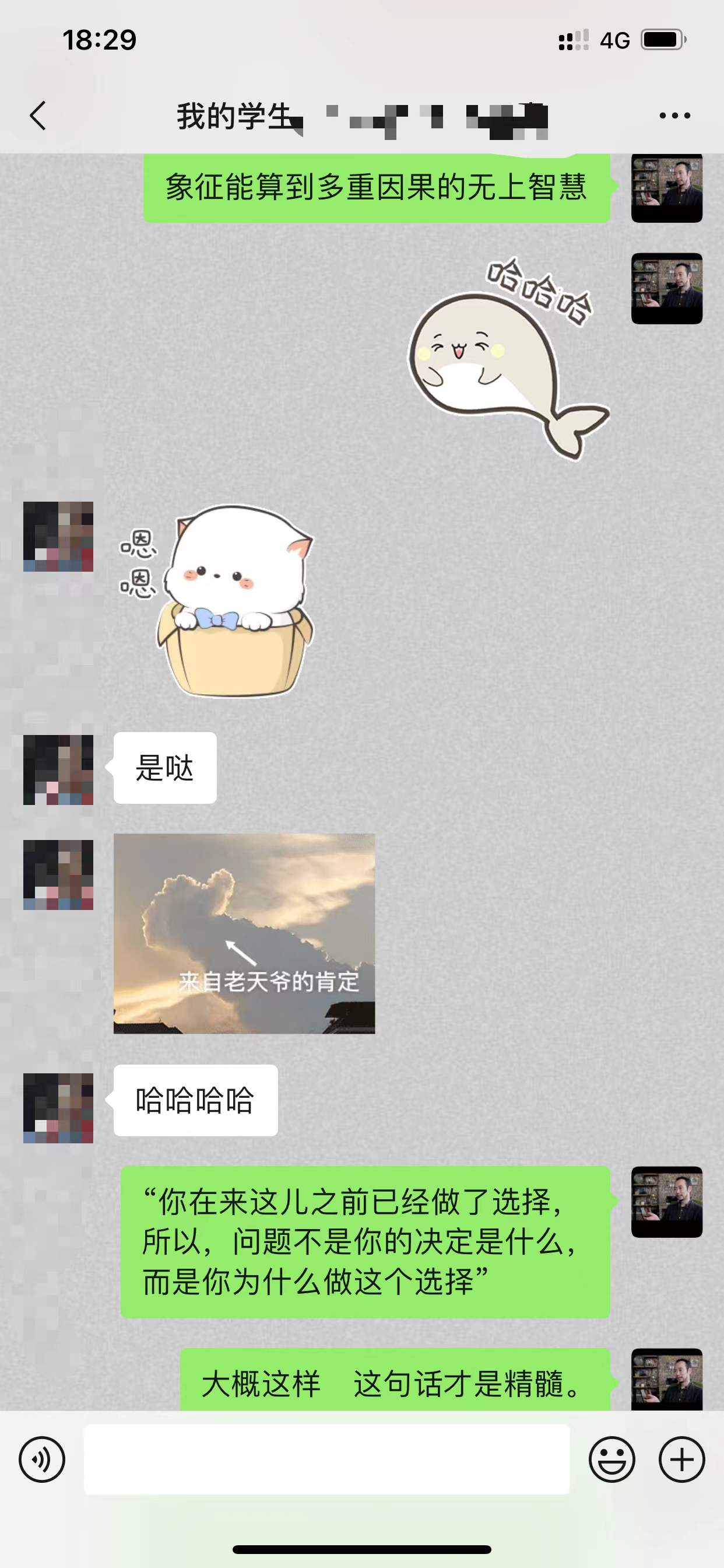Switch to voice message input
This screenshot has height=1568, width=724.
point(41,1459)
